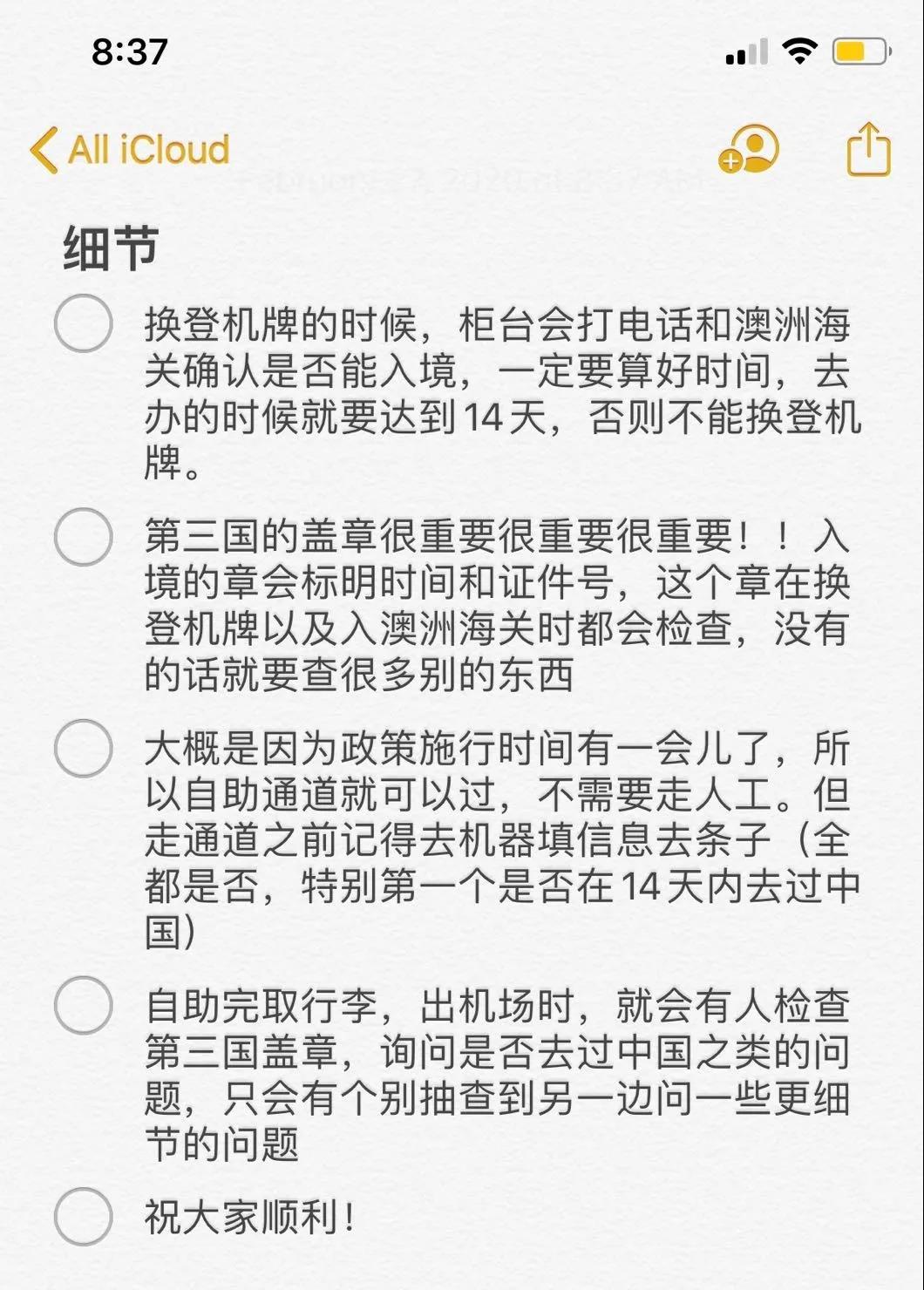This screenshot has width=924, height=1290.
Task: Check the 祝大家顺利 item
Action: 84,1217
